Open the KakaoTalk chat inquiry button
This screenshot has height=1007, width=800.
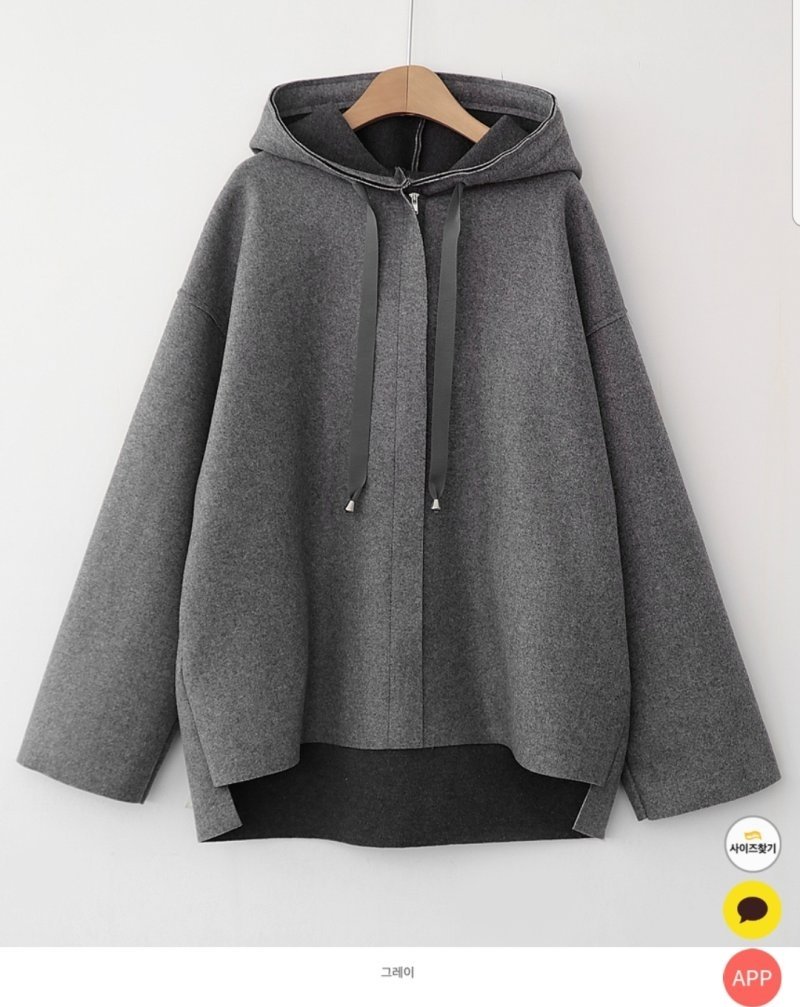tap(752, 909)
